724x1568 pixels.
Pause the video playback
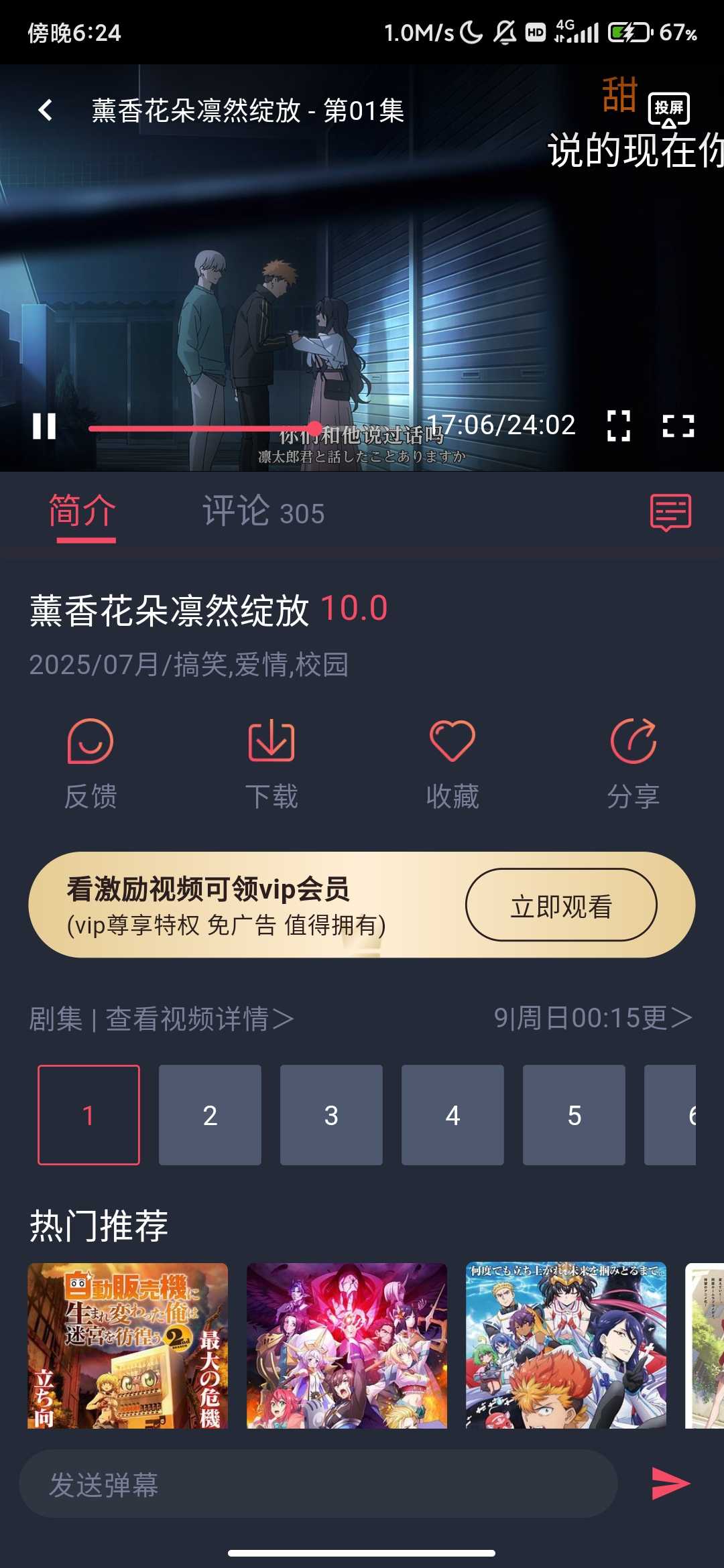point(45,427)
